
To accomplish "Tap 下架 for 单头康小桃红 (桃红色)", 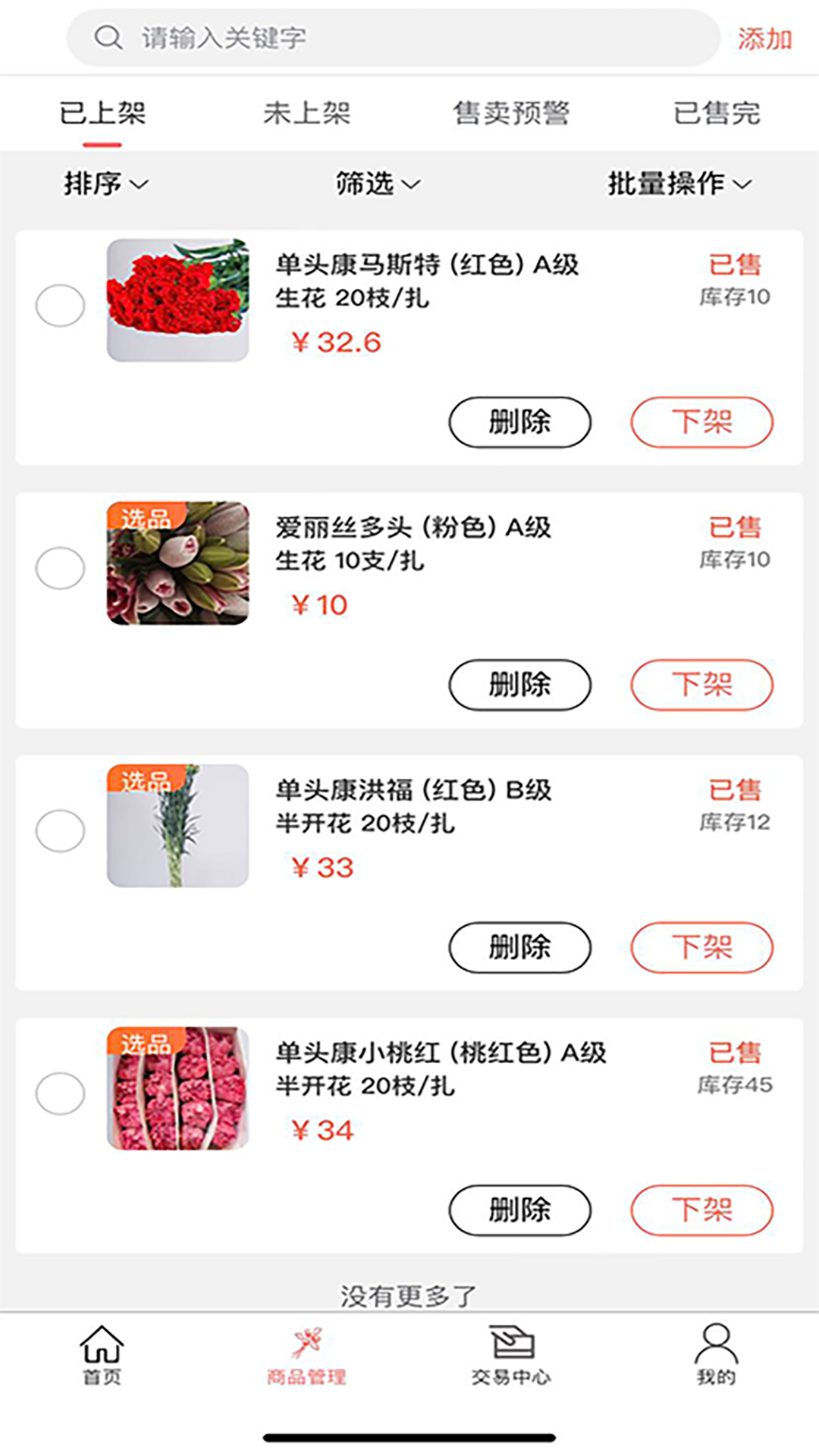I will click(x=701, y=1210).
